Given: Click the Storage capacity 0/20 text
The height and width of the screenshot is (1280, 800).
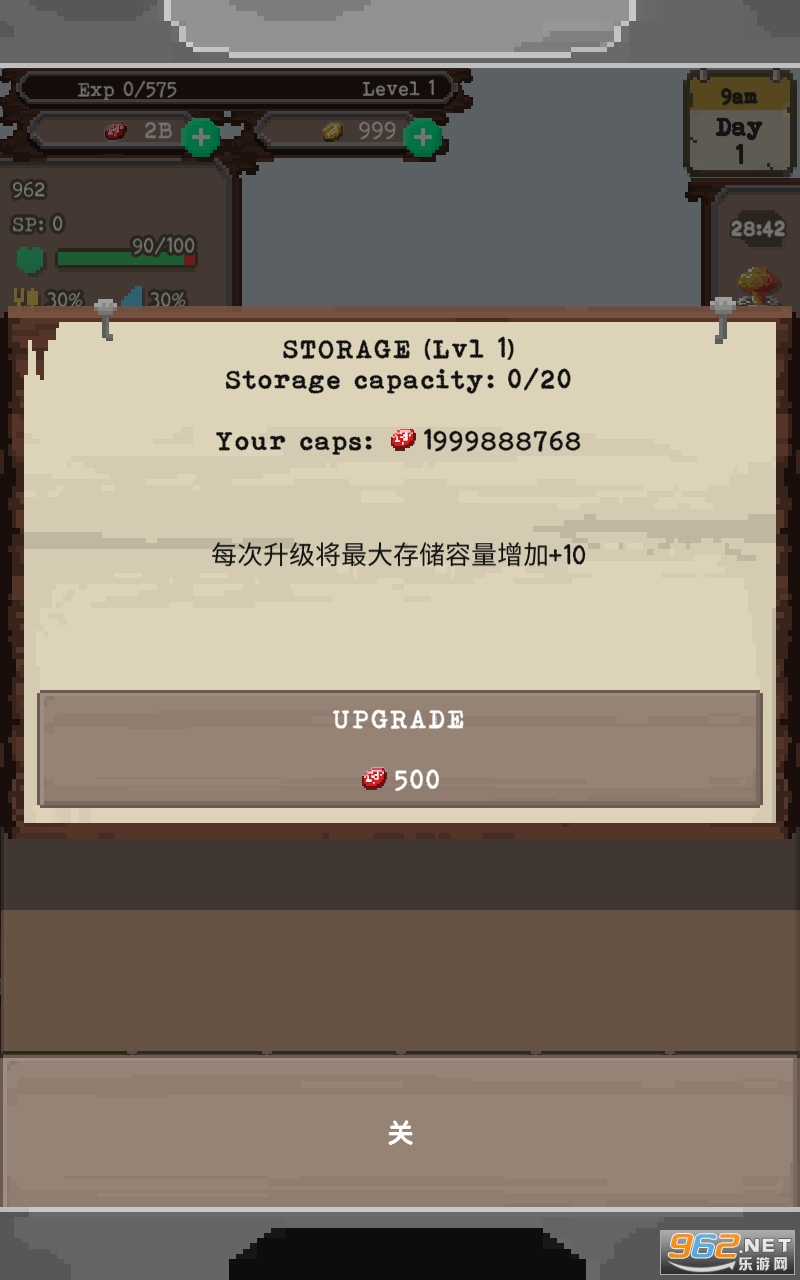Looking at the screenshot, I should (398, 380).
